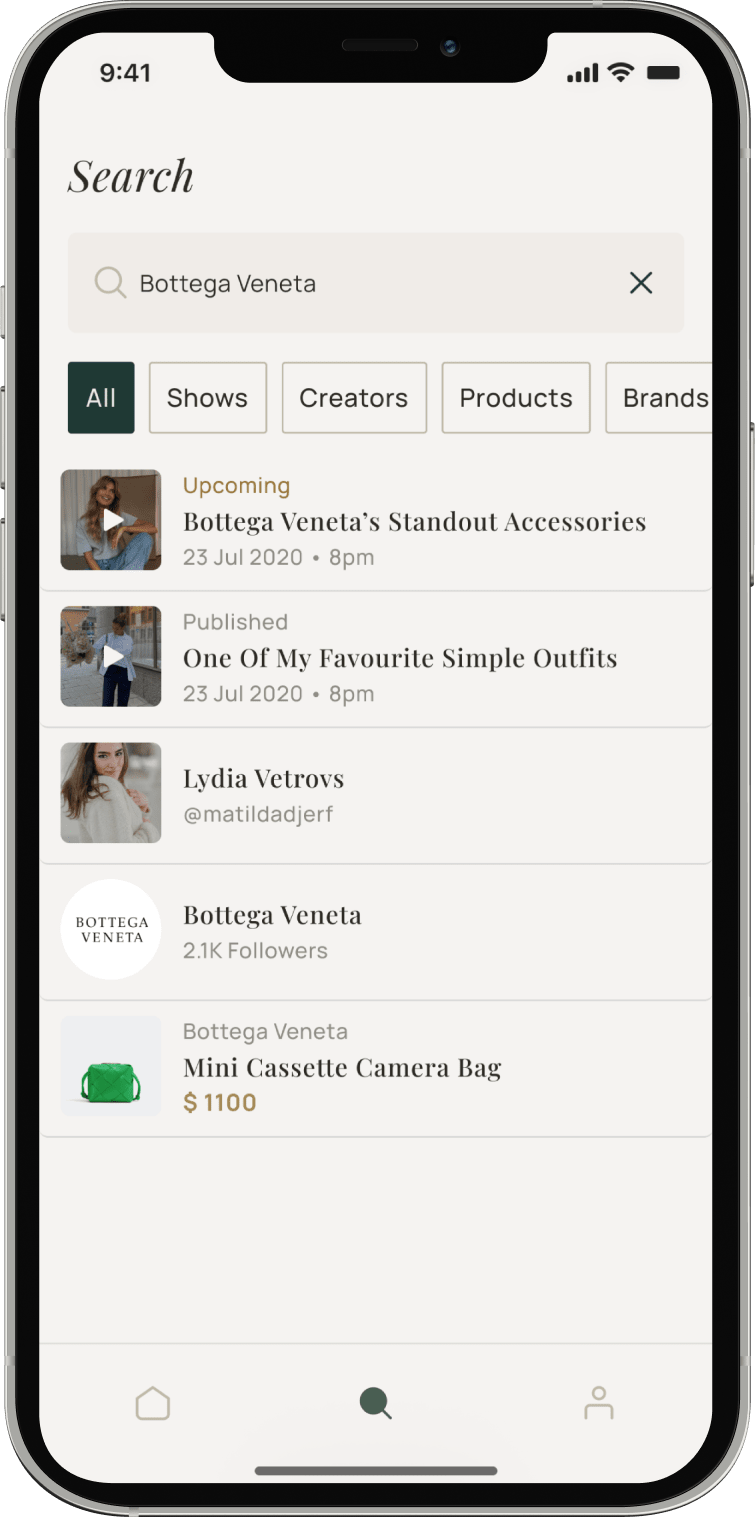Filter results by Creators
The image size is (755, 1517).
pyautogui.click(x=354, y=398)
